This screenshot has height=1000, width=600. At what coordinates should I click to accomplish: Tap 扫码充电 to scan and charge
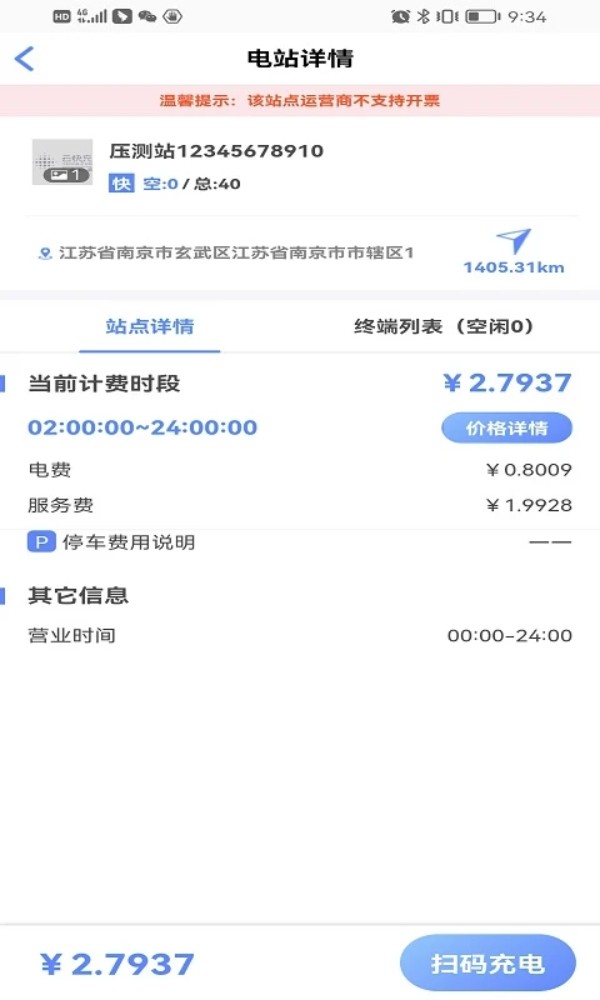click(x=488, y=963)
